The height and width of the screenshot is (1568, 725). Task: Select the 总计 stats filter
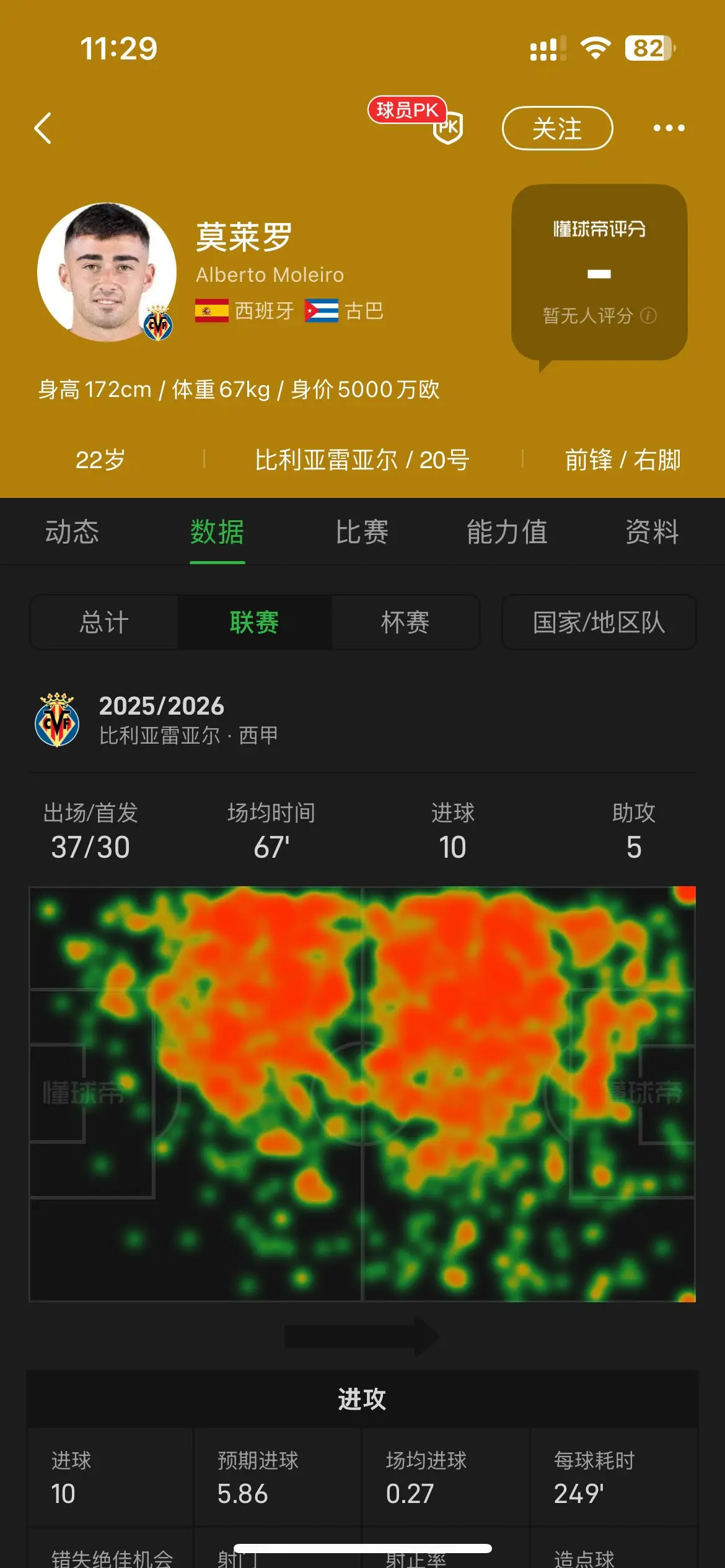[104, 622]
